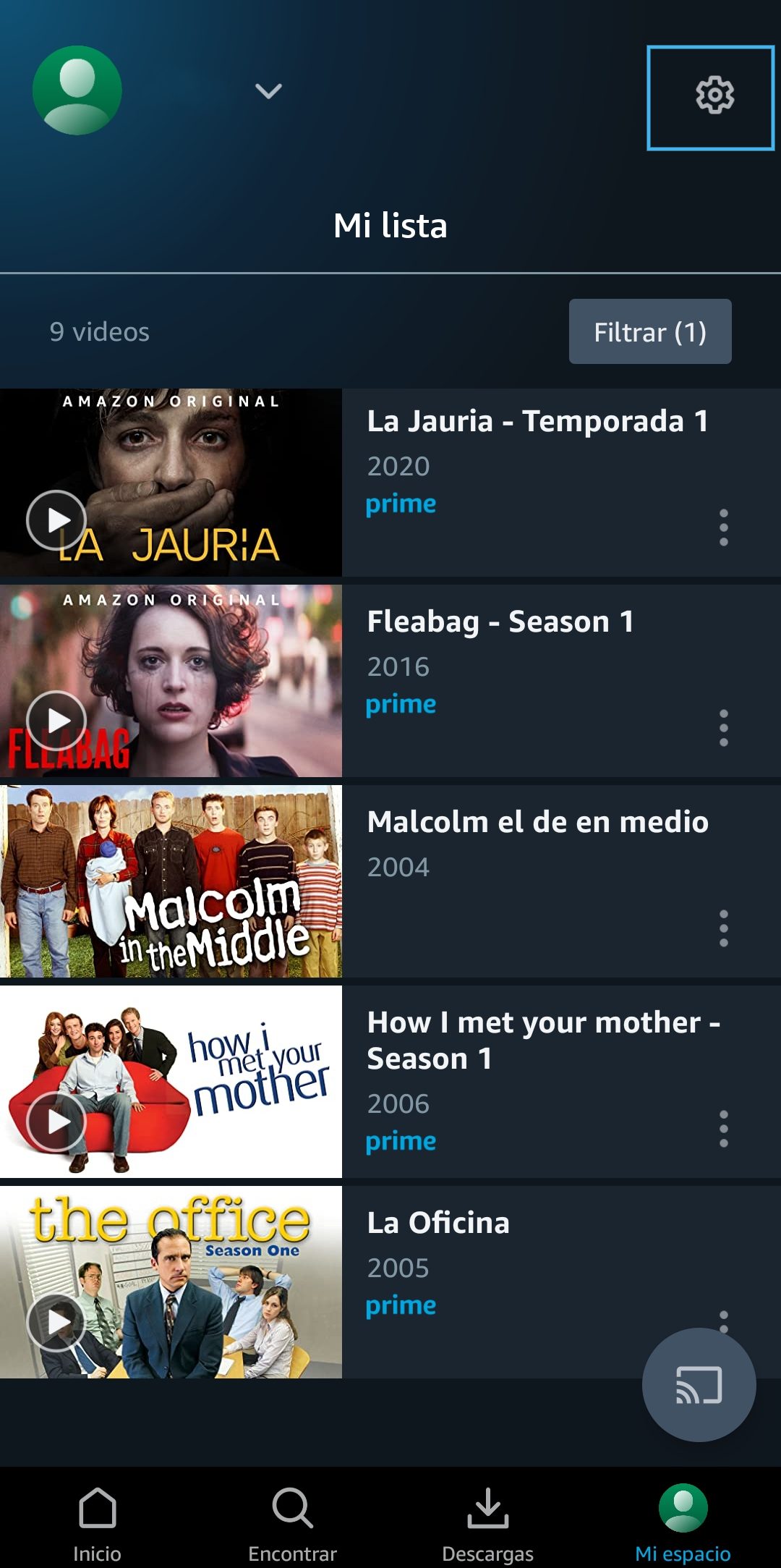Expand the profile switcher chevron
Screen dimensions: 781x1568
click(x=268, y=91)
